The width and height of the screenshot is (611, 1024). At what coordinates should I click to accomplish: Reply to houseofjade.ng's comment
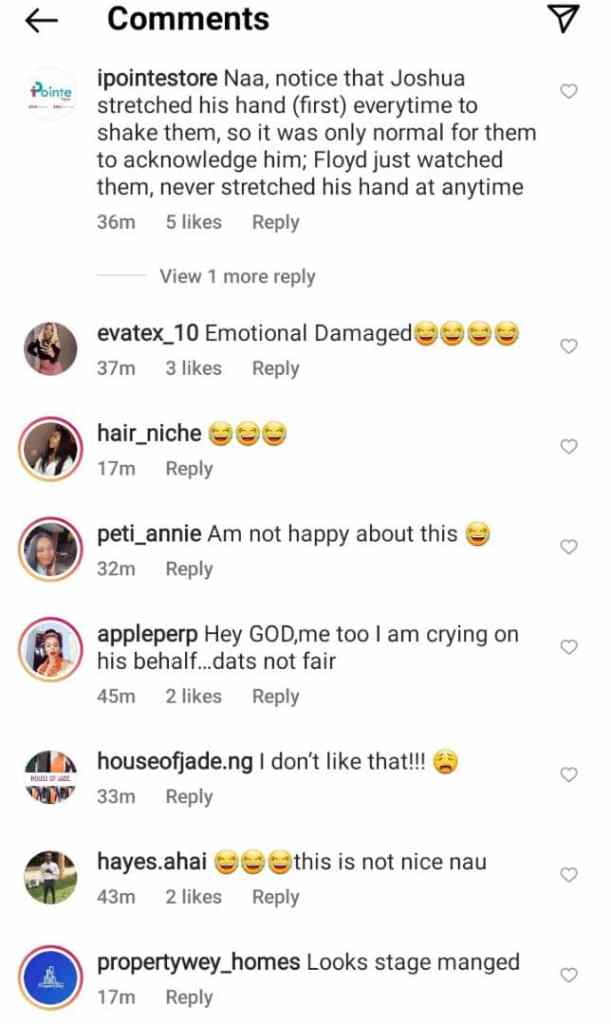(189, 796)
